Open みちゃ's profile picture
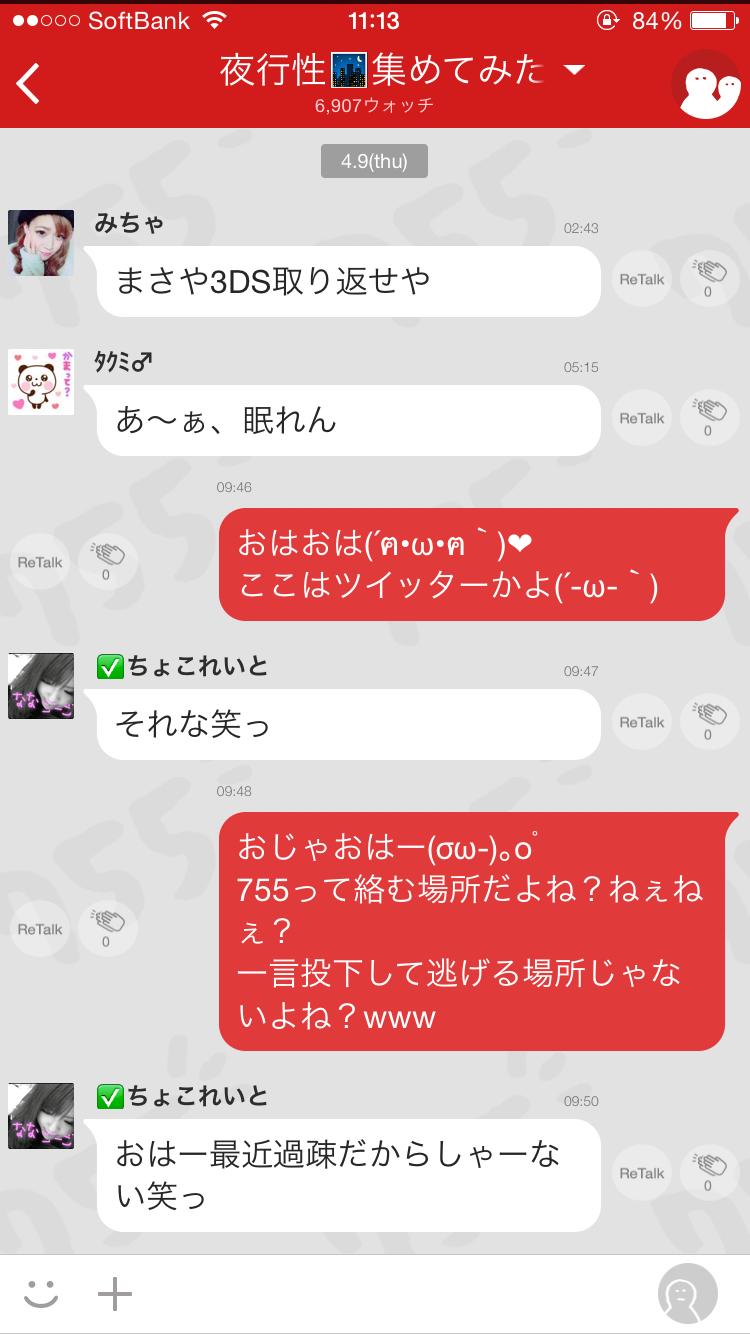This screenshot has height=1334, width=750. 41,243
